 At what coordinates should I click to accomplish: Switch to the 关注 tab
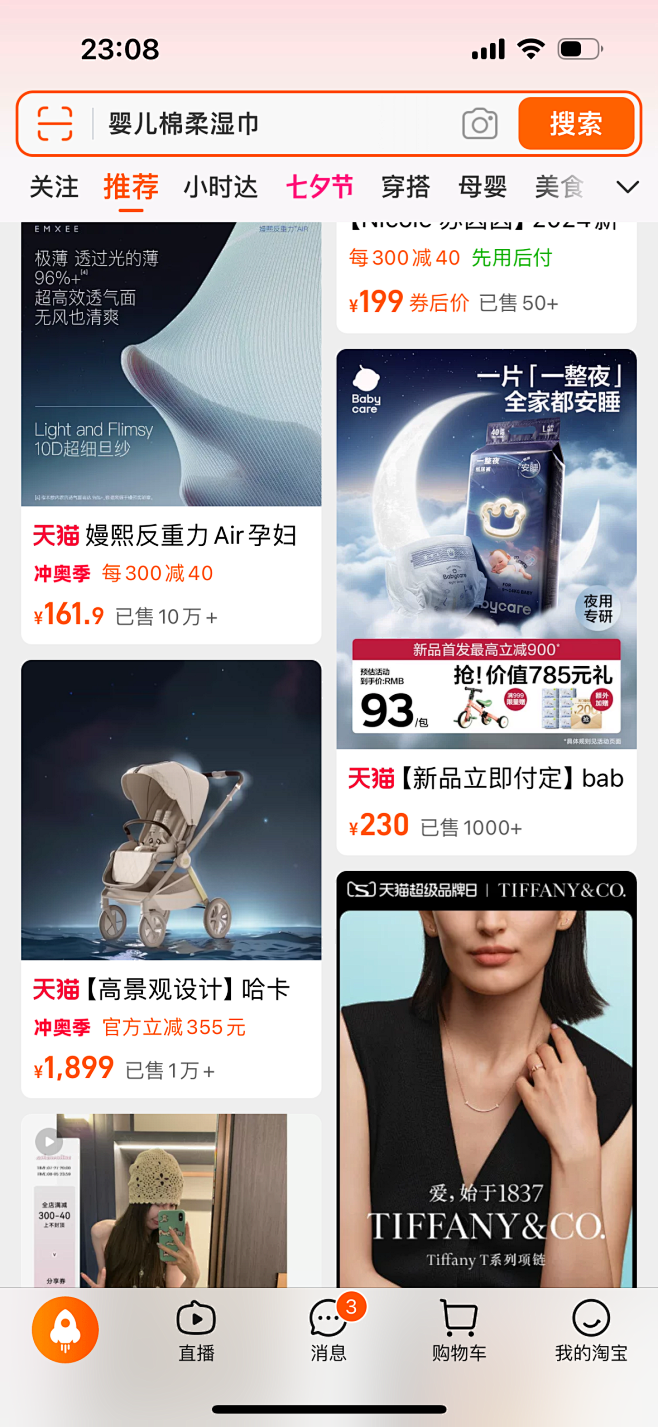[x=54, y=187]
